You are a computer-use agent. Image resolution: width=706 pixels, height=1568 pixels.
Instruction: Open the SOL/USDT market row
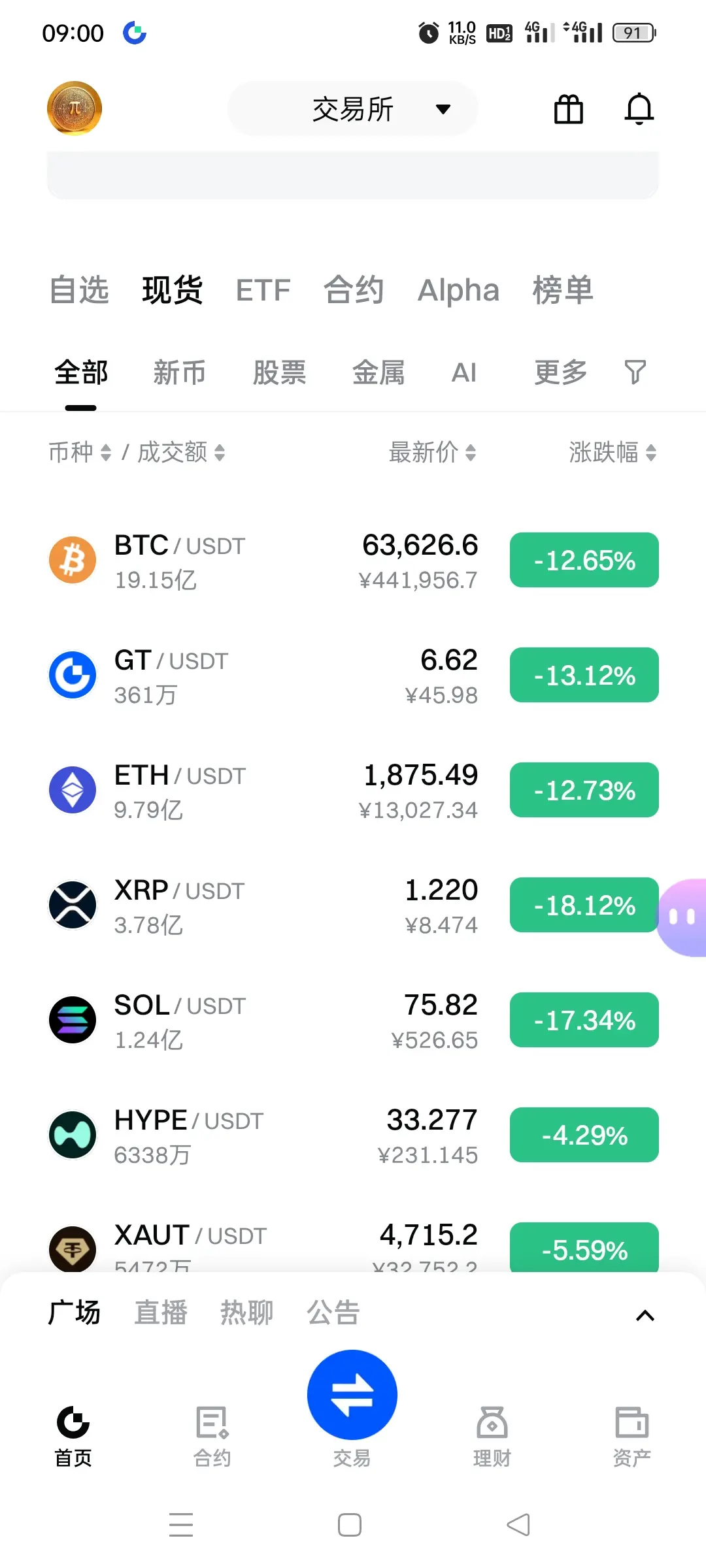[261, 1021]
